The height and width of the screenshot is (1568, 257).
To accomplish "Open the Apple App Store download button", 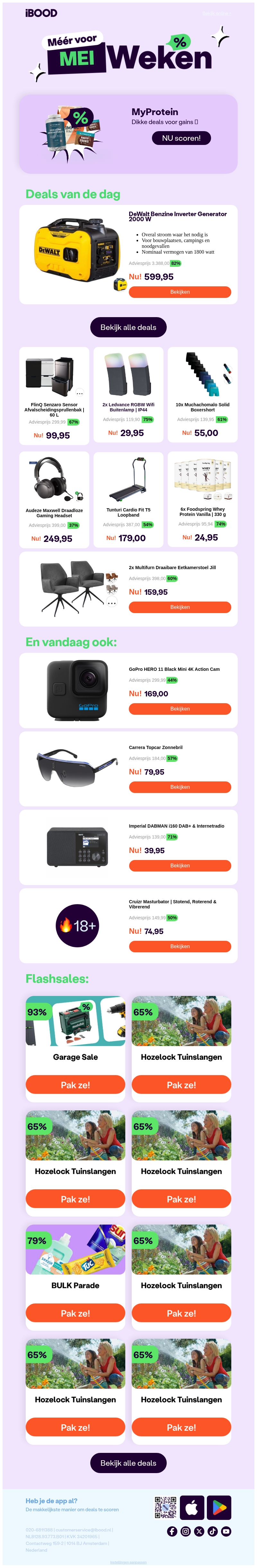I will tap(192, 1507).
